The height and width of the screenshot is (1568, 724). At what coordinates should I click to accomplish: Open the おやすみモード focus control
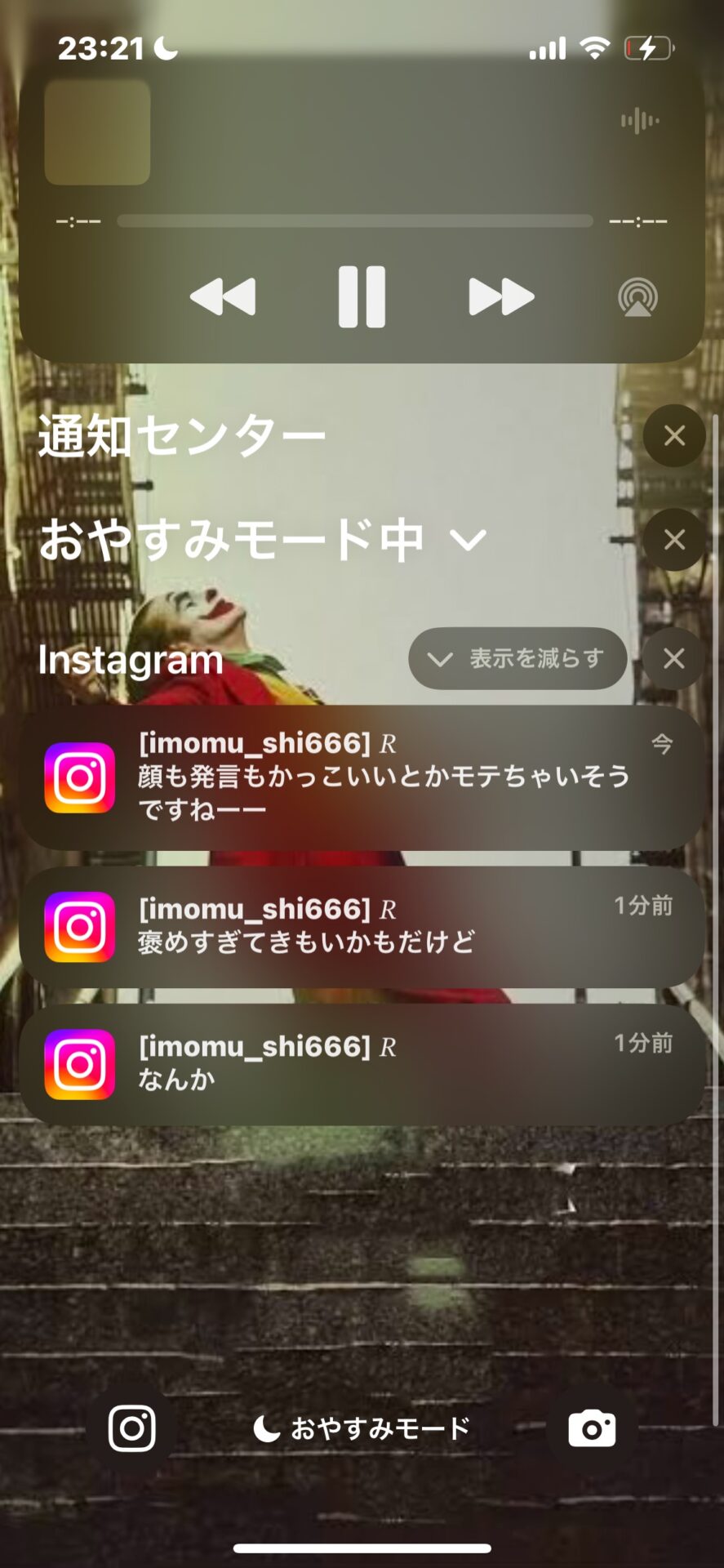(x=362, y=1428)
